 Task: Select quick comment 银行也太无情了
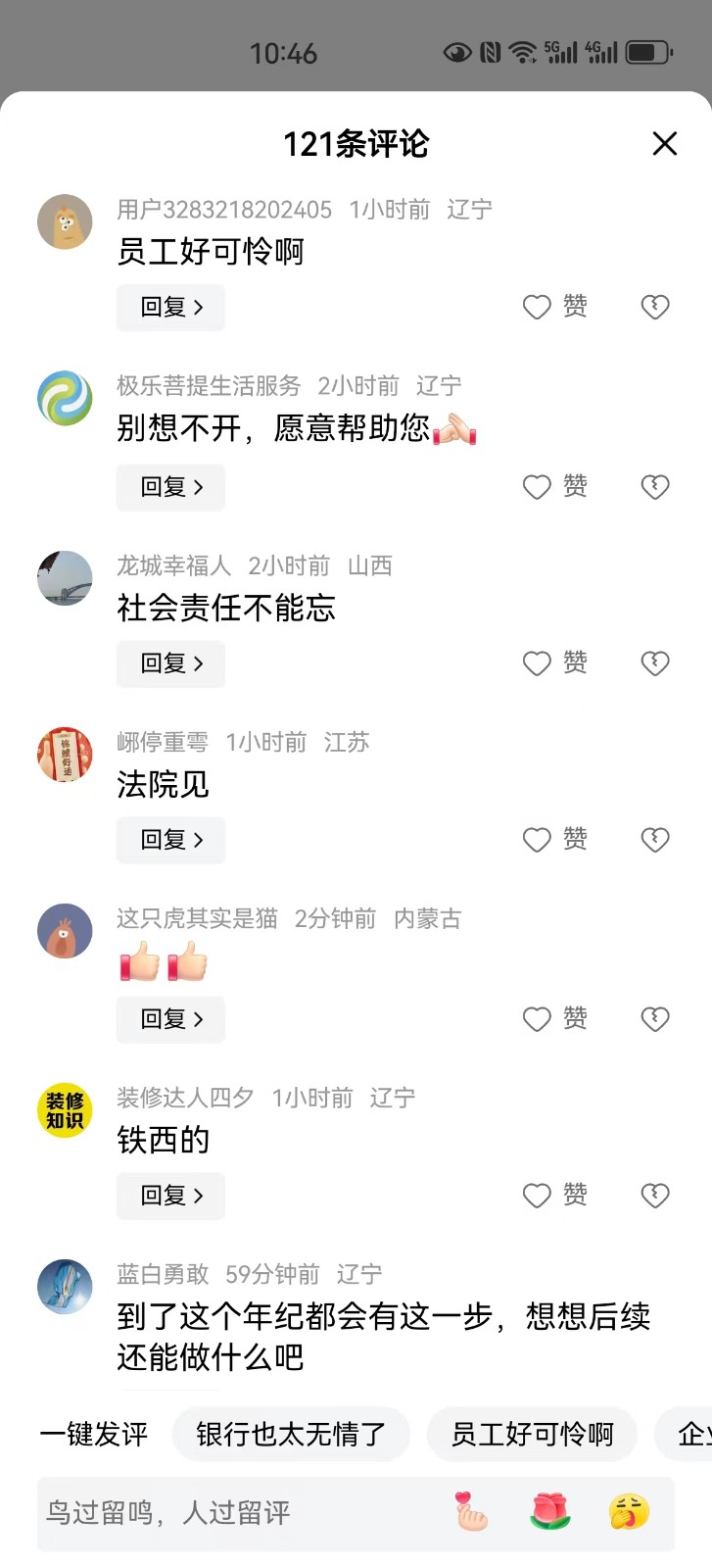(x=291, y=1435)
